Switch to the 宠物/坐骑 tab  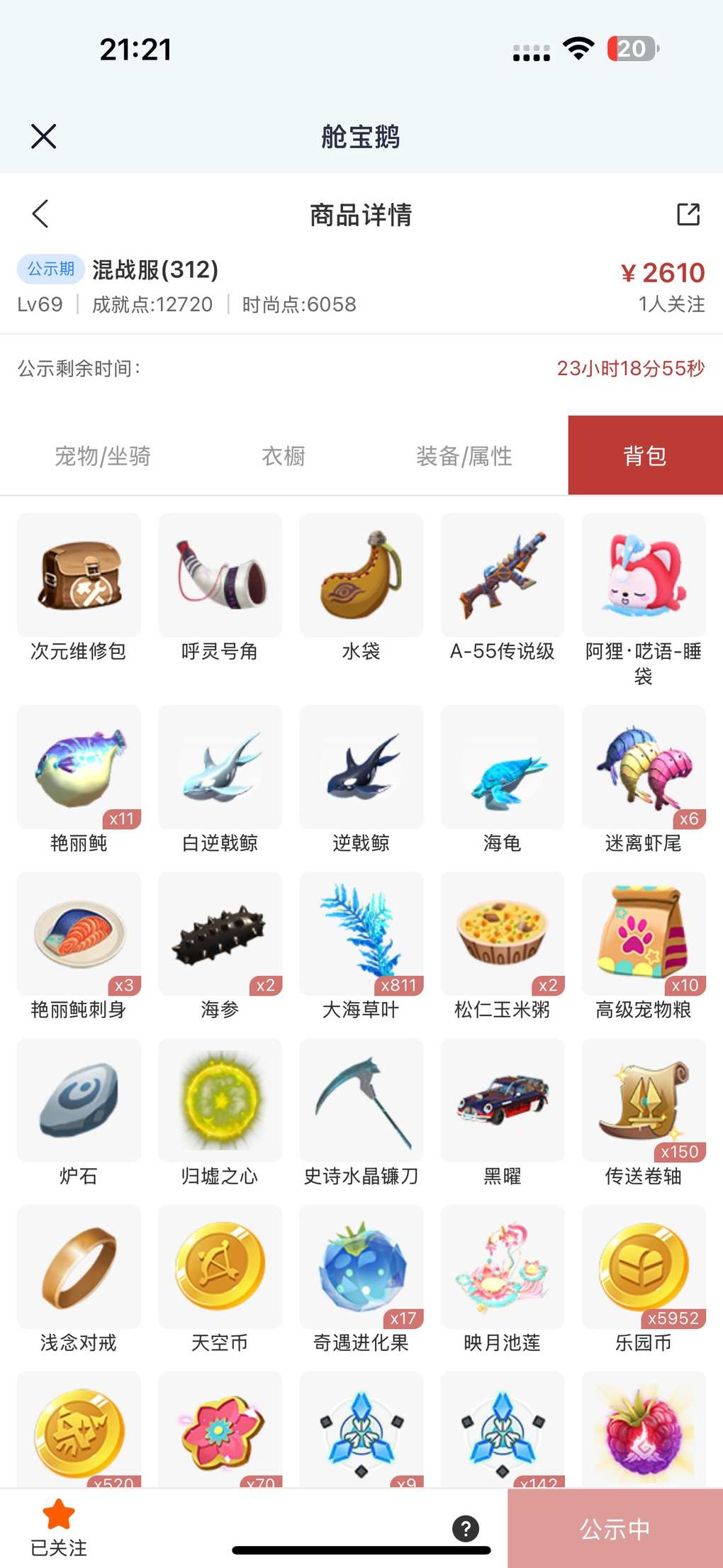pyautogui.click(x=103, y=456)
